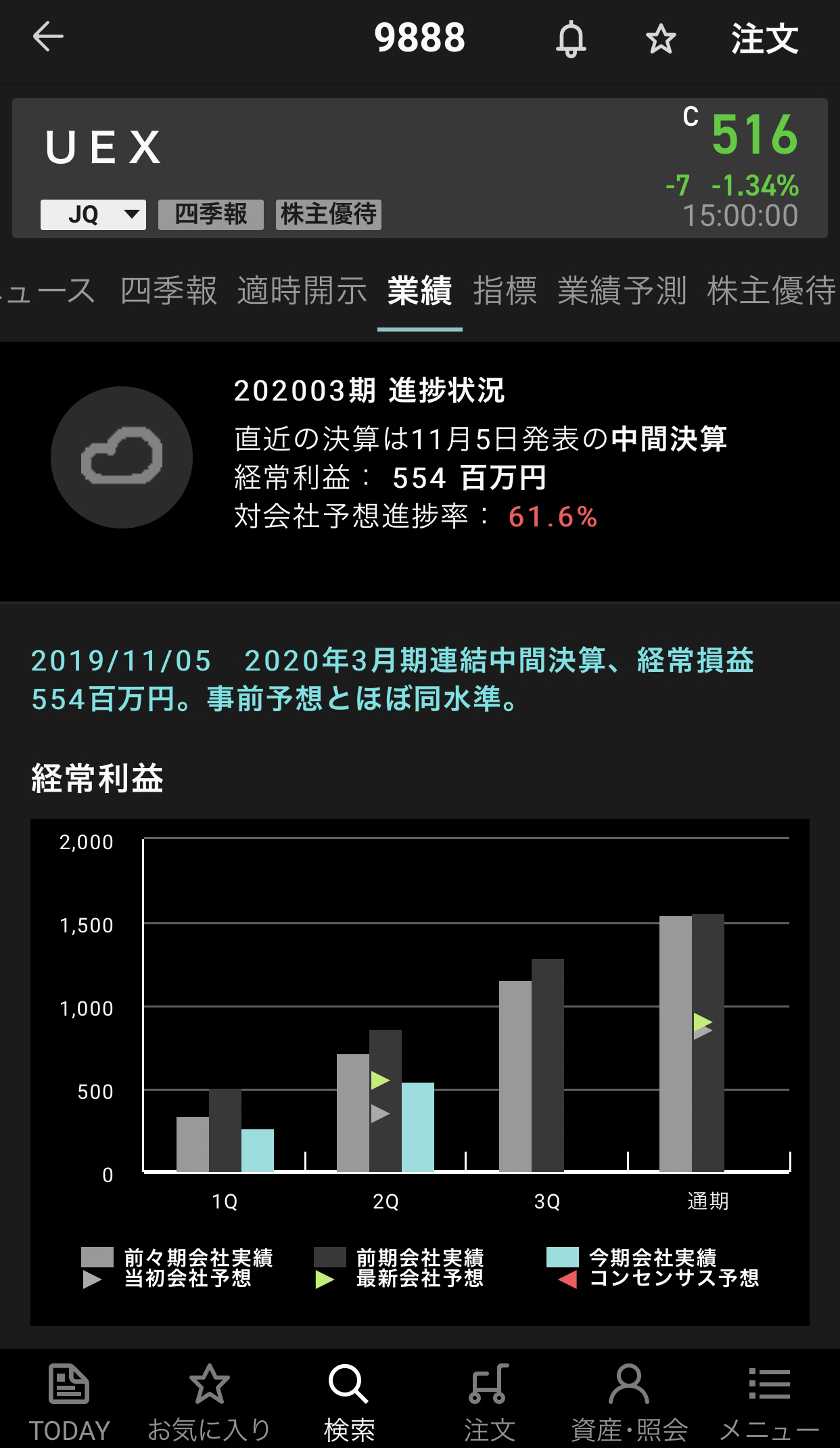Screen dimensions: 840x1448
Task: Go to 注文 in bottom navigation
Action: click(489, 1401)
